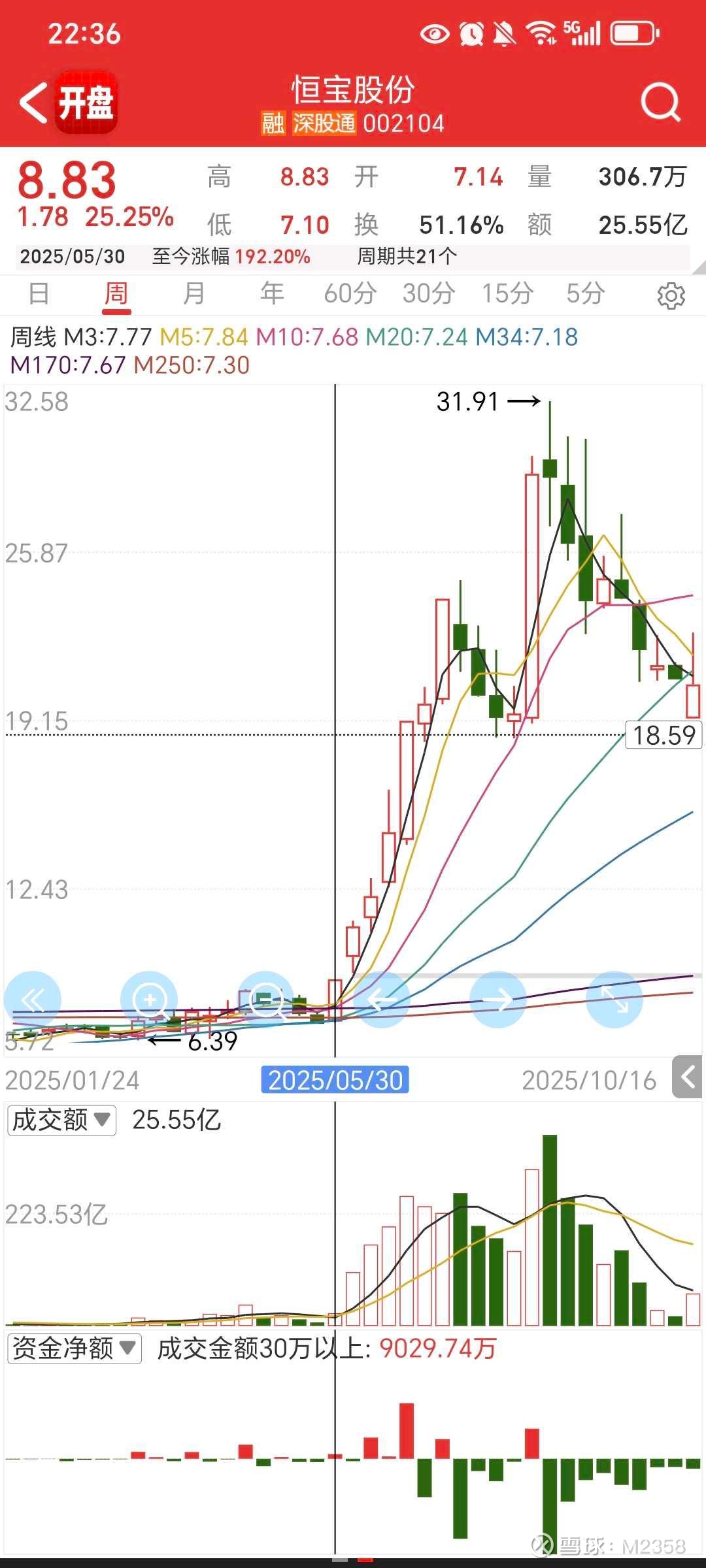
Task: Open the 成交额 indicator dropdown
Action: coord(61,1120)
